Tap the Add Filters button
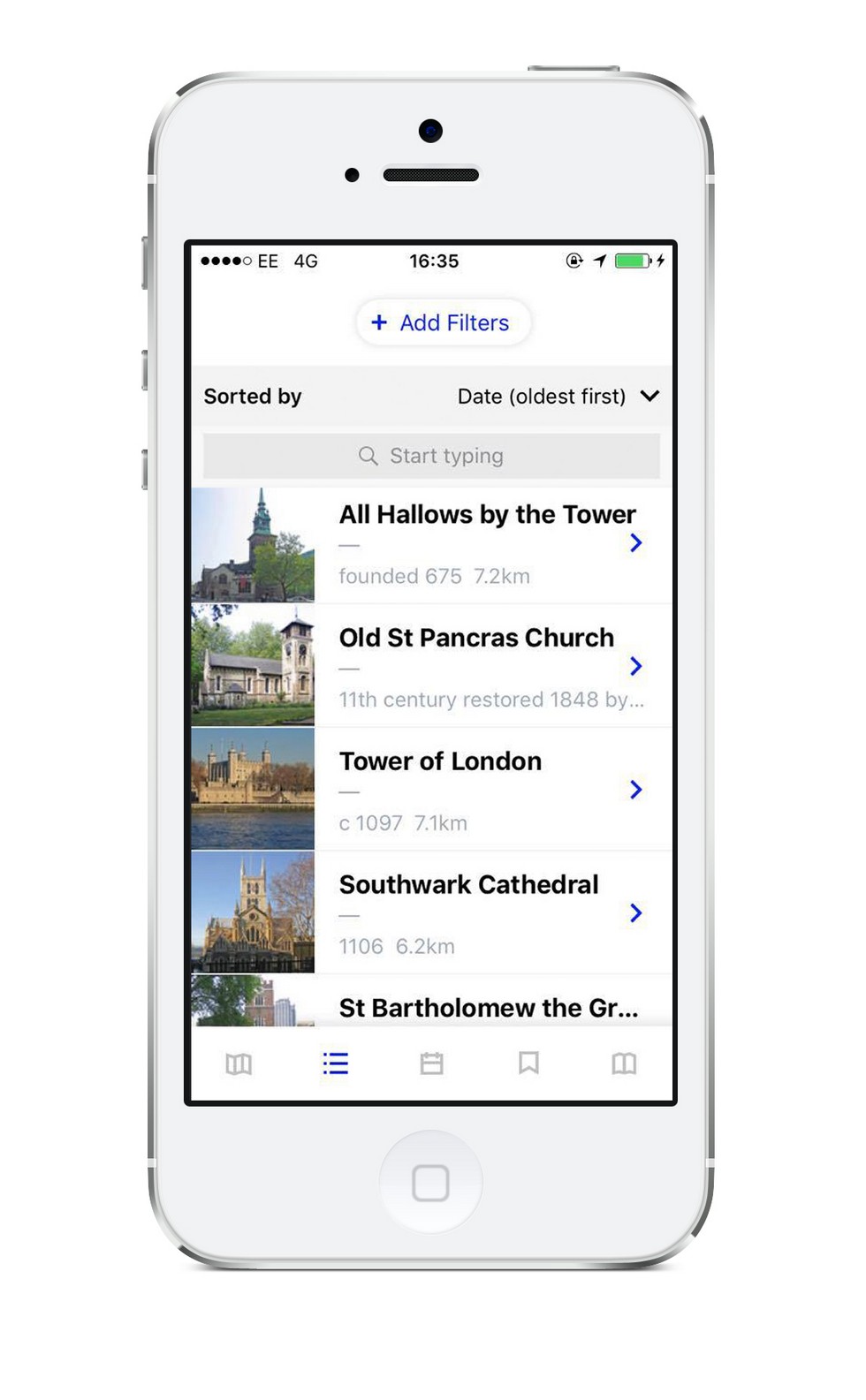This screenshot has width=866, height=1400. (442, 322)
